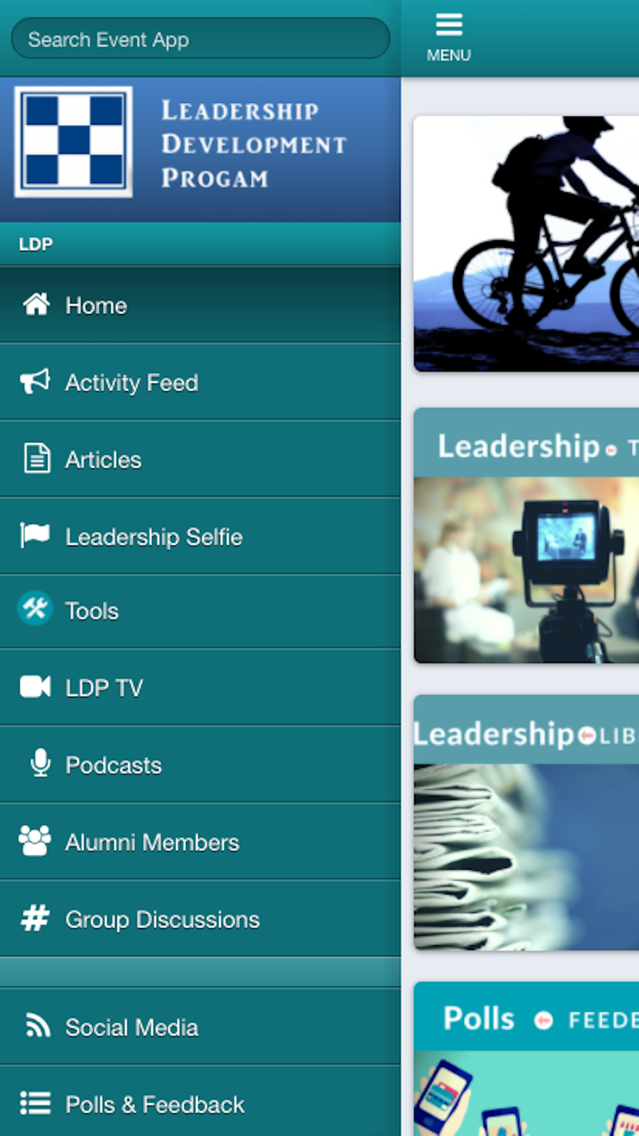Open Podcasts
Screen dimensions: 639x1136
[200, 764]
